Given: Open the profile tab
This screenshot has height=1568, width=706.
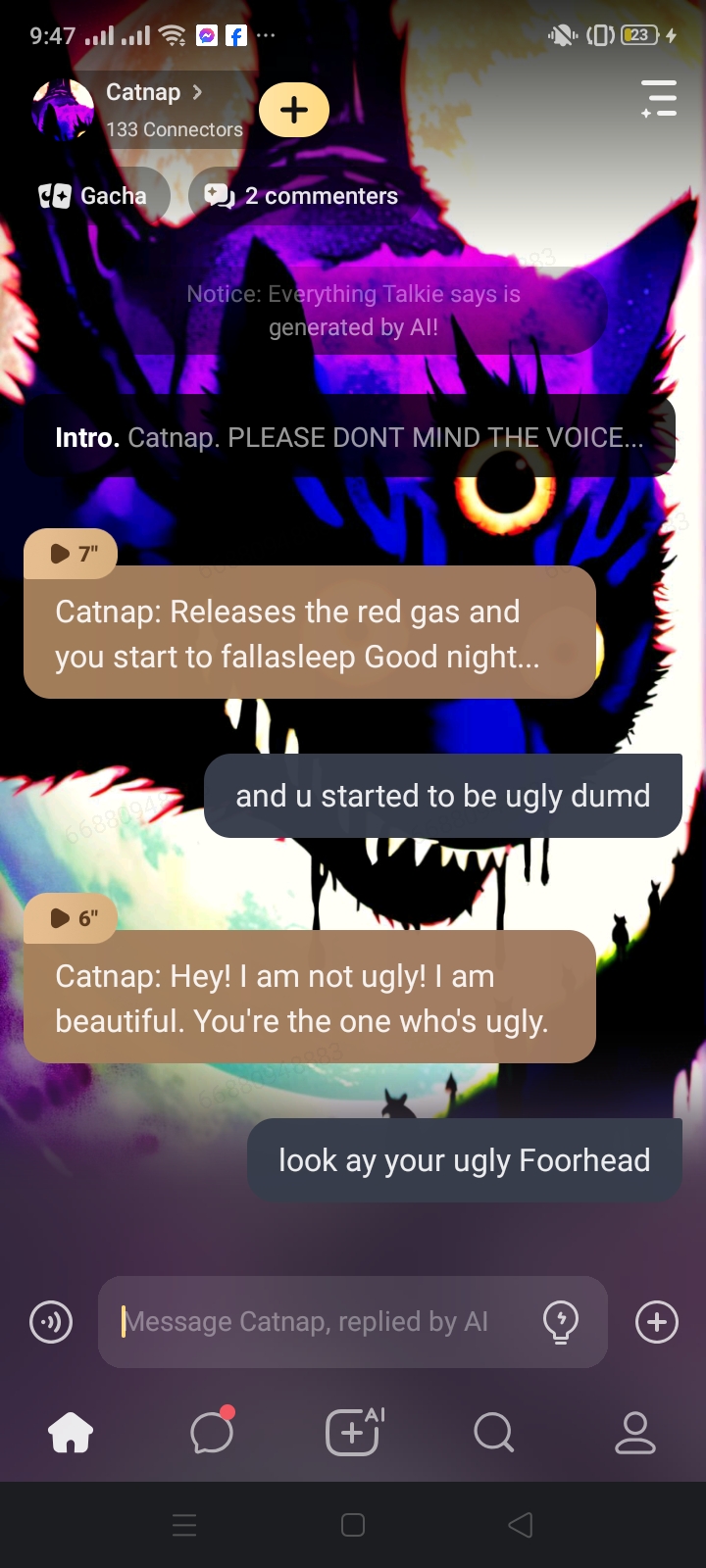Looking at the screenshot, I should pos(634,1434).
